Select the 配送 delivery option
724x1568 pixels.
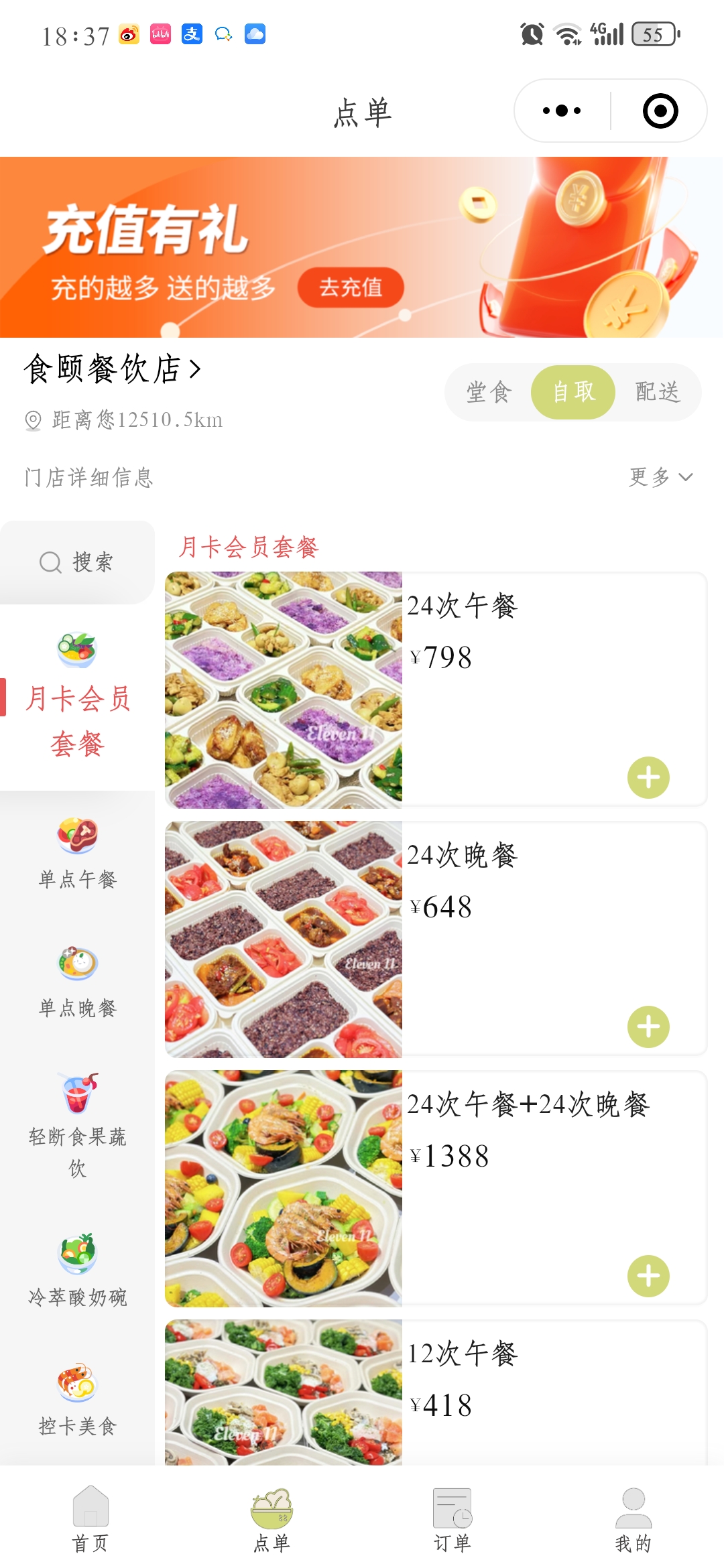point(658,392)
